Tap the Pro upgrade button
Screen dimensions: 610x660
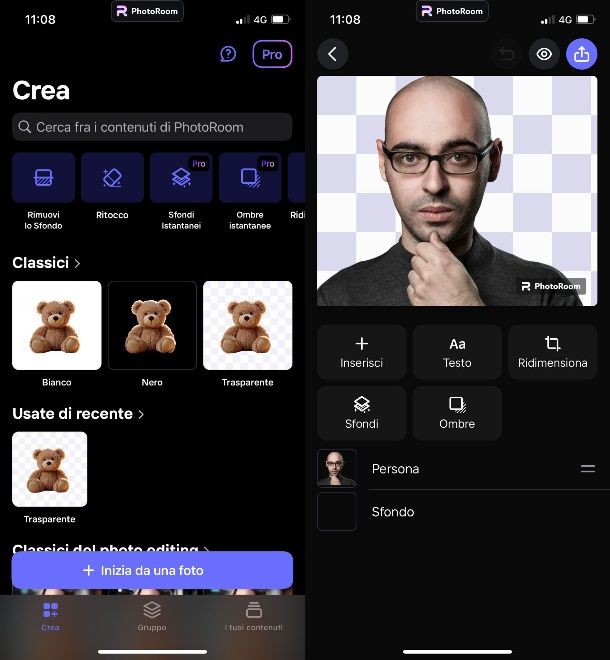pyautogui.click(x=272, y=54)
